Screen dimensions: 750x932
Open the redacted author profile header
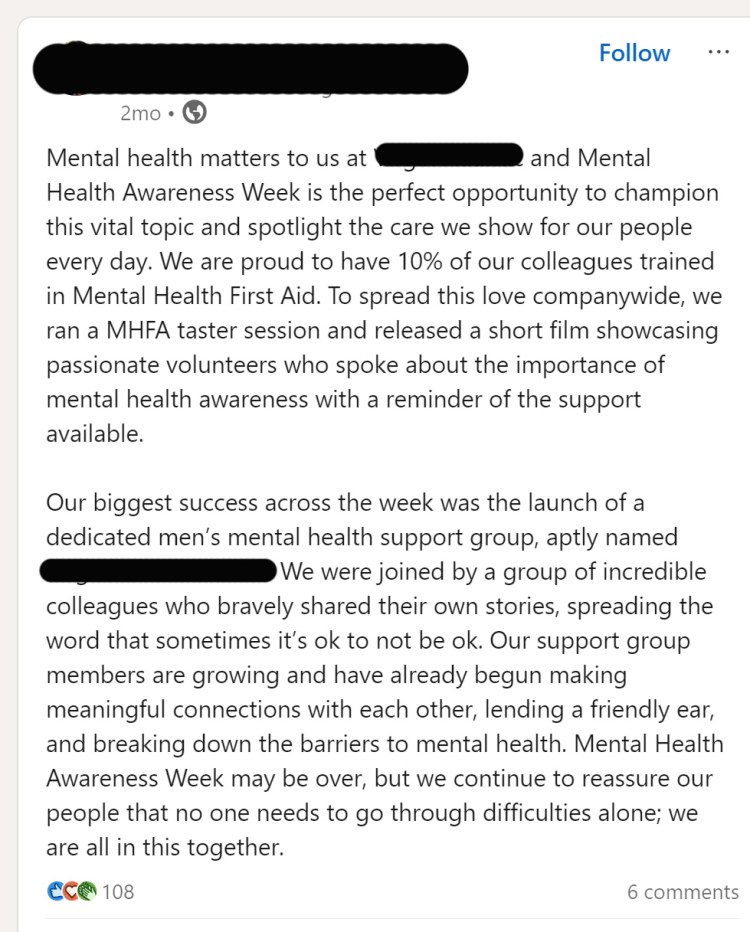click(250, 67)
